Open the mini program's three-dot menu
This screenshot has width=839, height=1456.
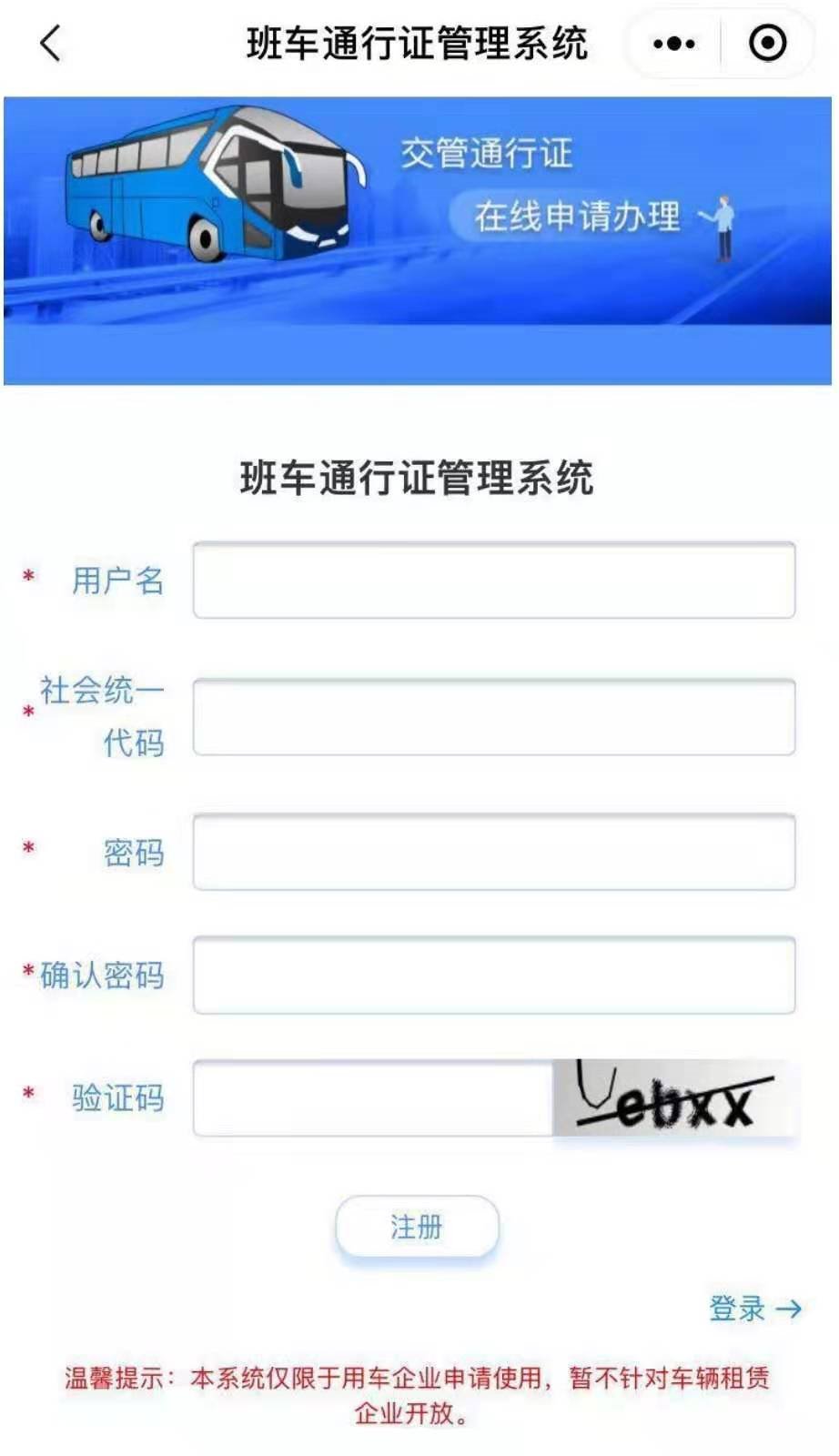pyautogui.click(x=673, y=43)
